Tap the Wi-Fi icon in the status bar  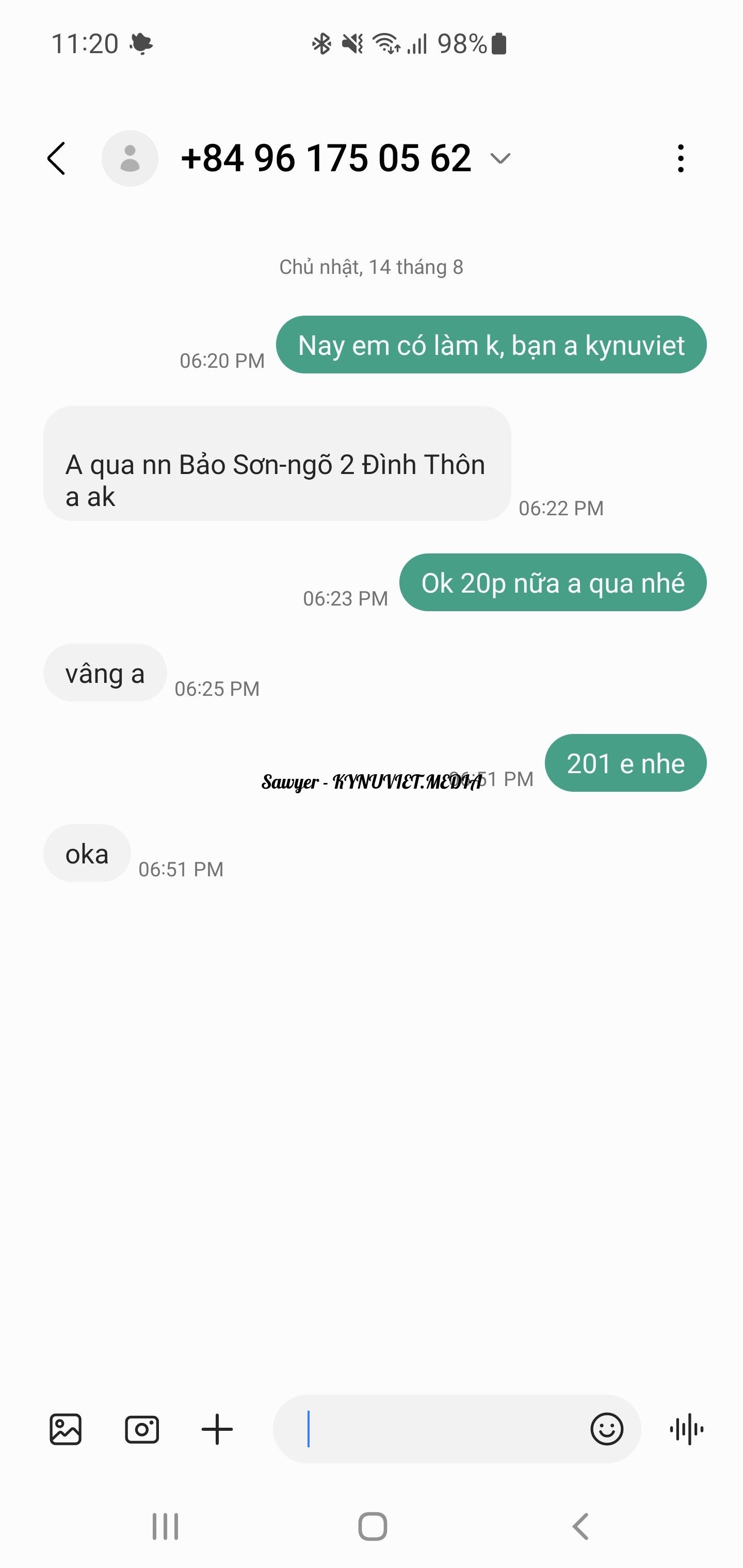[x=386, y=43]
